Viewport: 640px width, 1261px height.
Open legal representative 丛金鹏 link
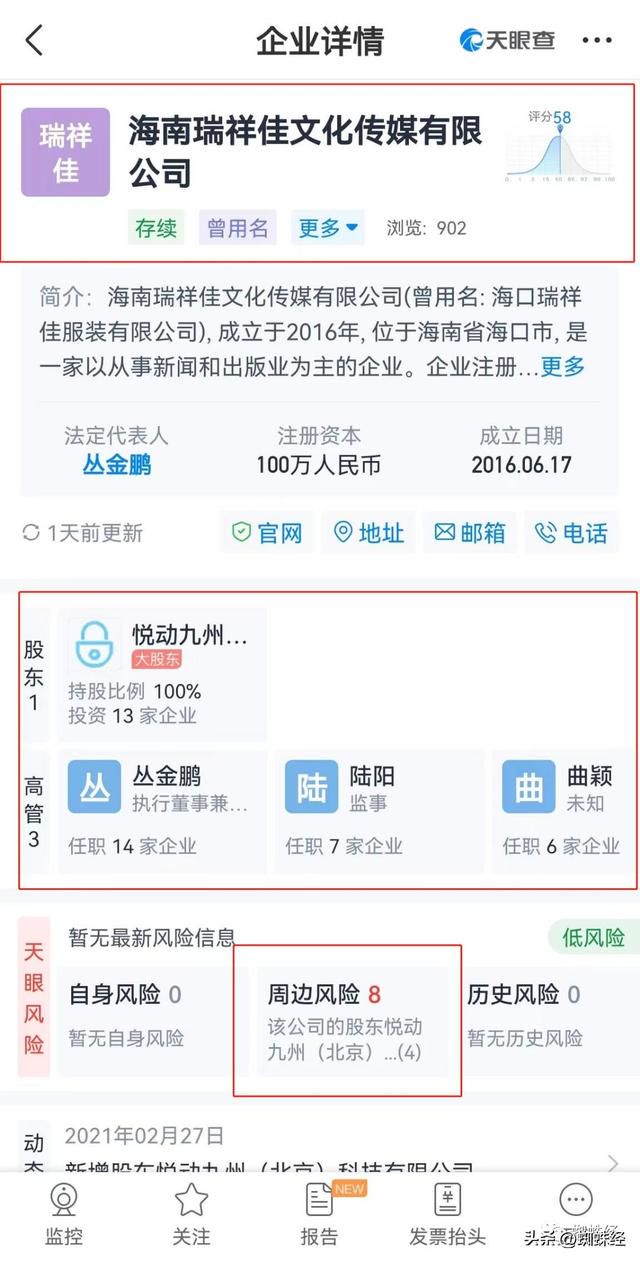point(117,466)
